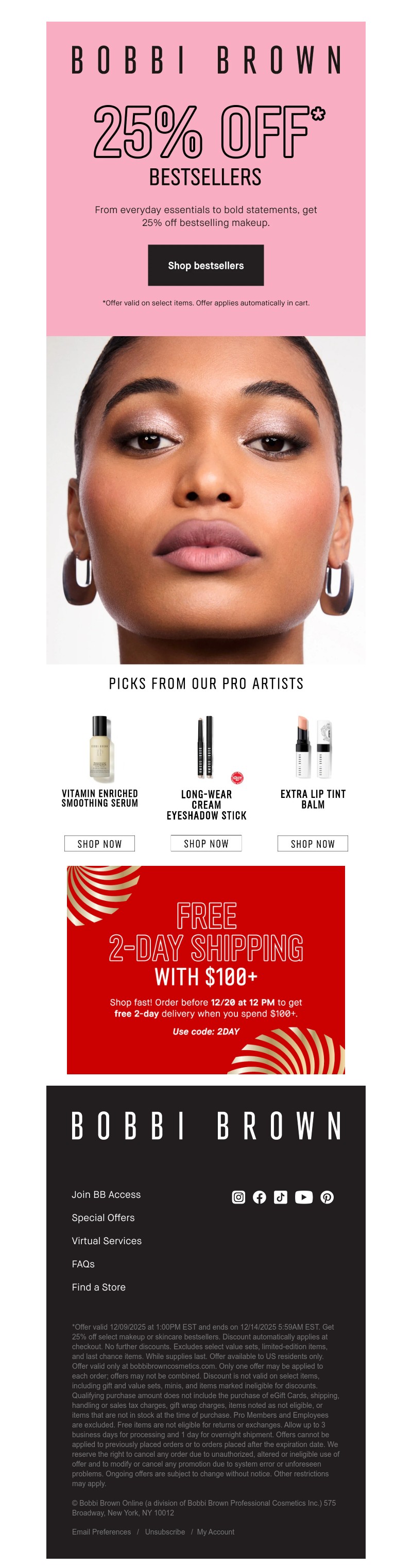Viewport: 412px width, 1568px height.
Task: Open the Join BB Access link
Action: [x=106, y=1194]
